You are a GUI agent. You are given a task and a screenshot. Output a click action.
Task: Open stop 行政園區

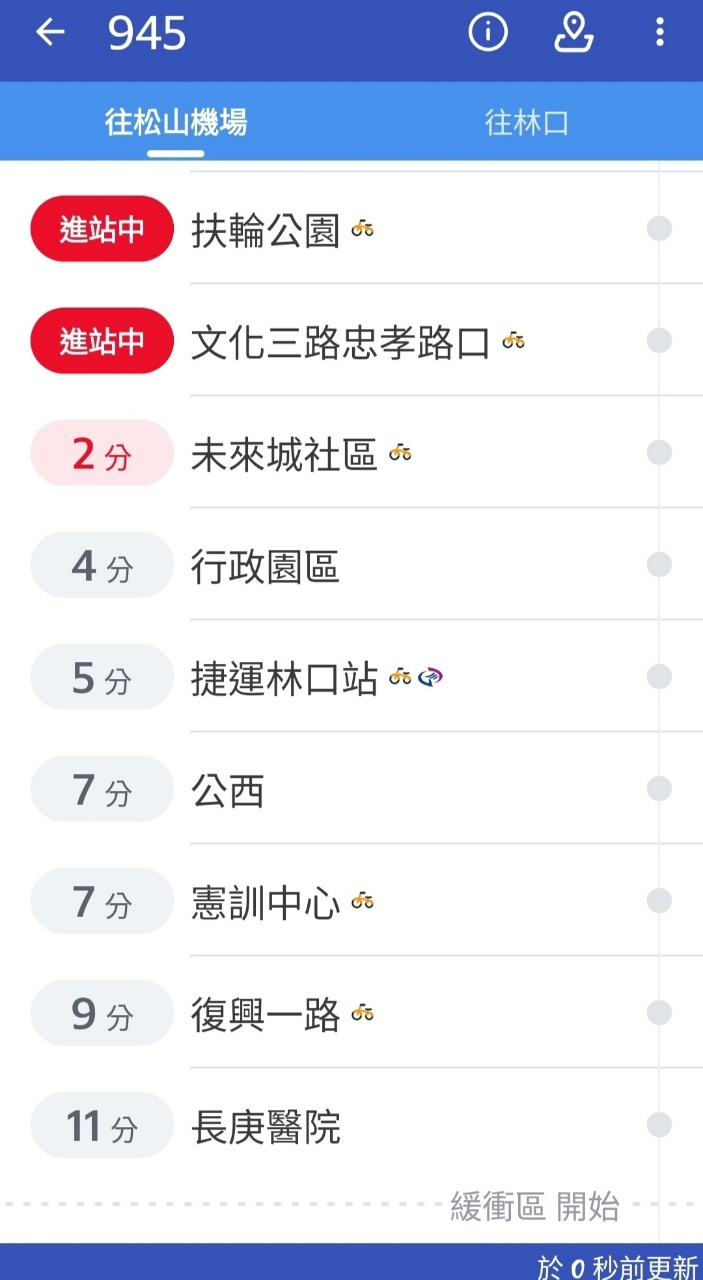[x=266, y=567]
